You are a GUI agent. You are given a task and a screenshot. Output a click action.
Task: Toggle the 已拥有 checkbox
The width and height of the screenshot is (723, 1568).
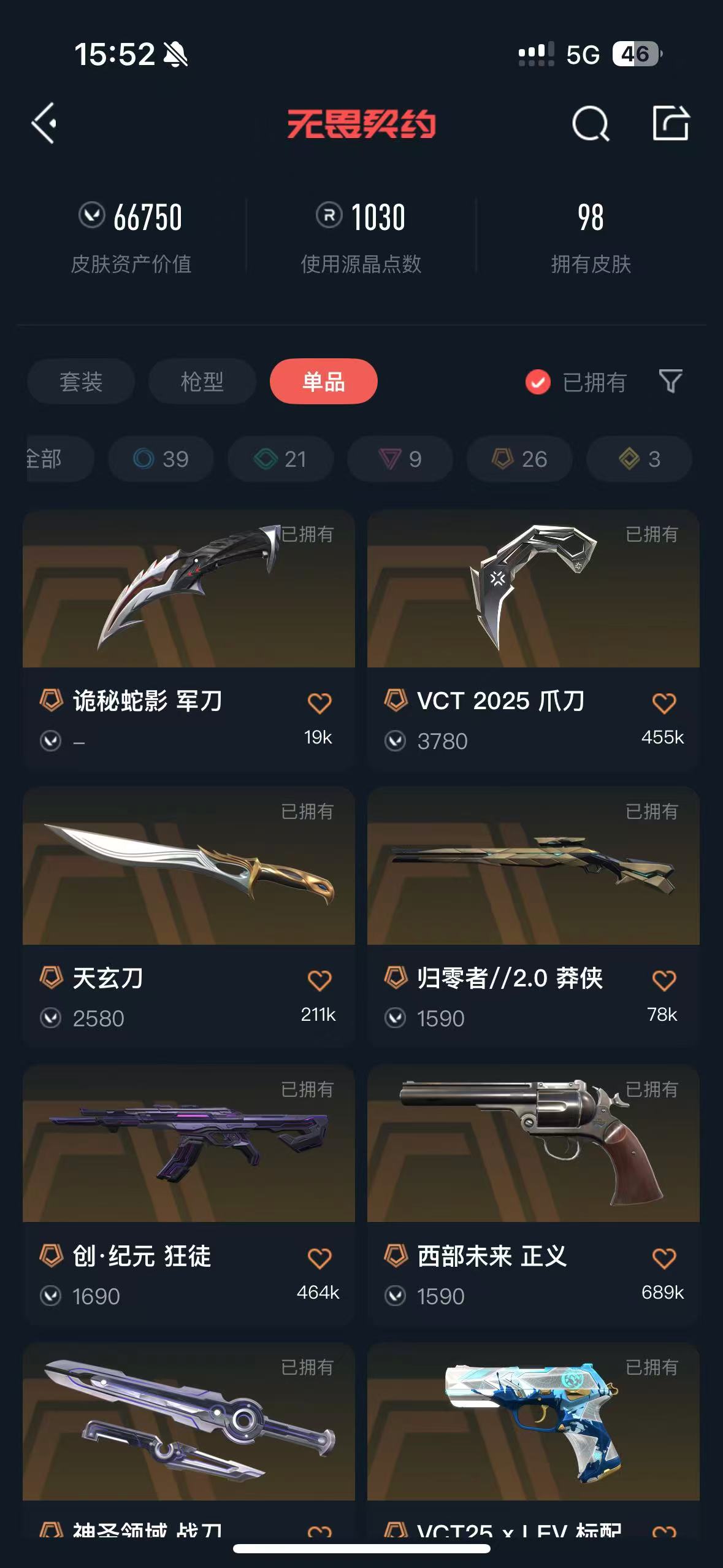[538, 382]
